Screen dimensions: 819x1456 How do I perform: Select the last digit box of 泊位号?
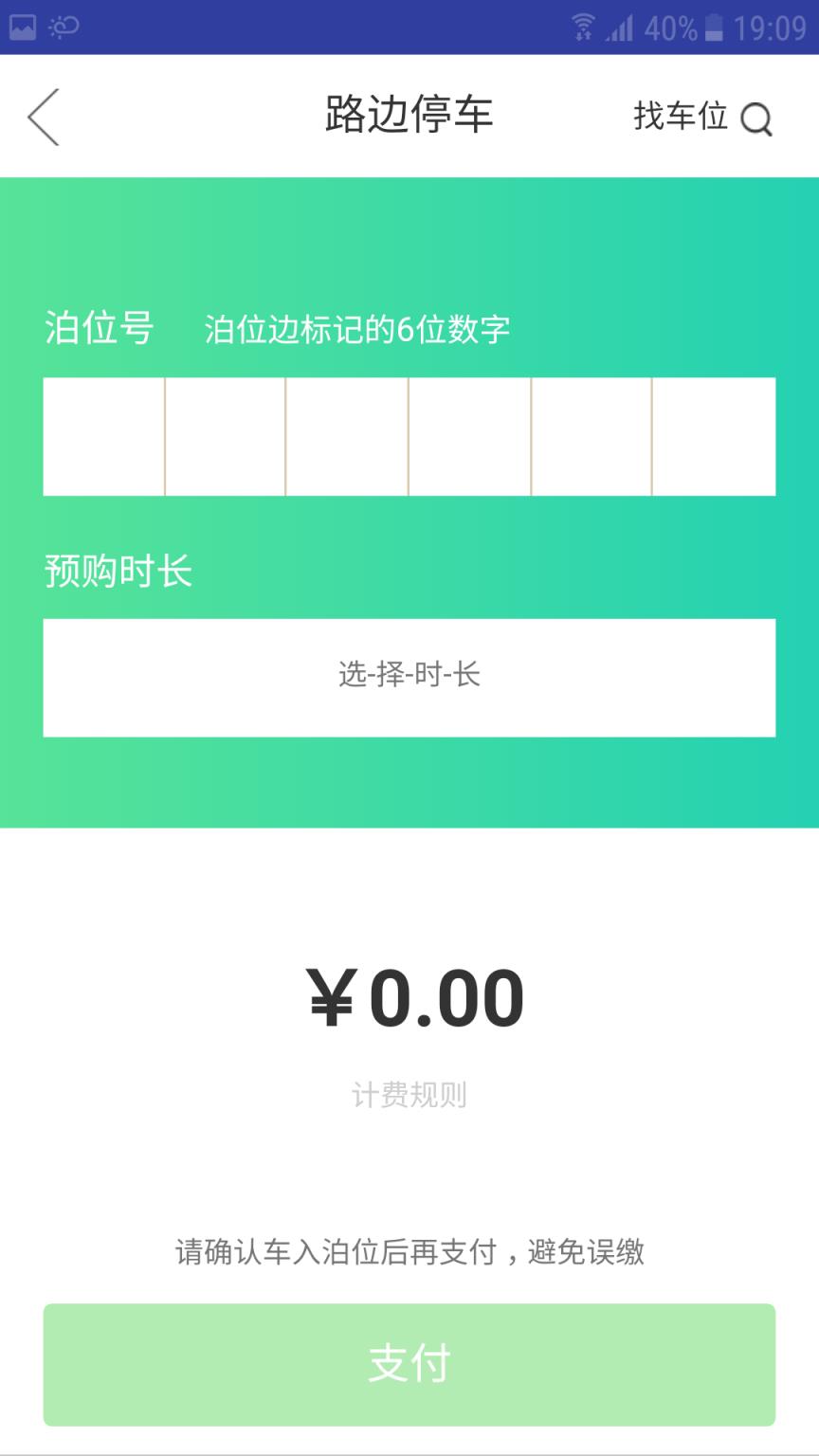coord(713,436)
